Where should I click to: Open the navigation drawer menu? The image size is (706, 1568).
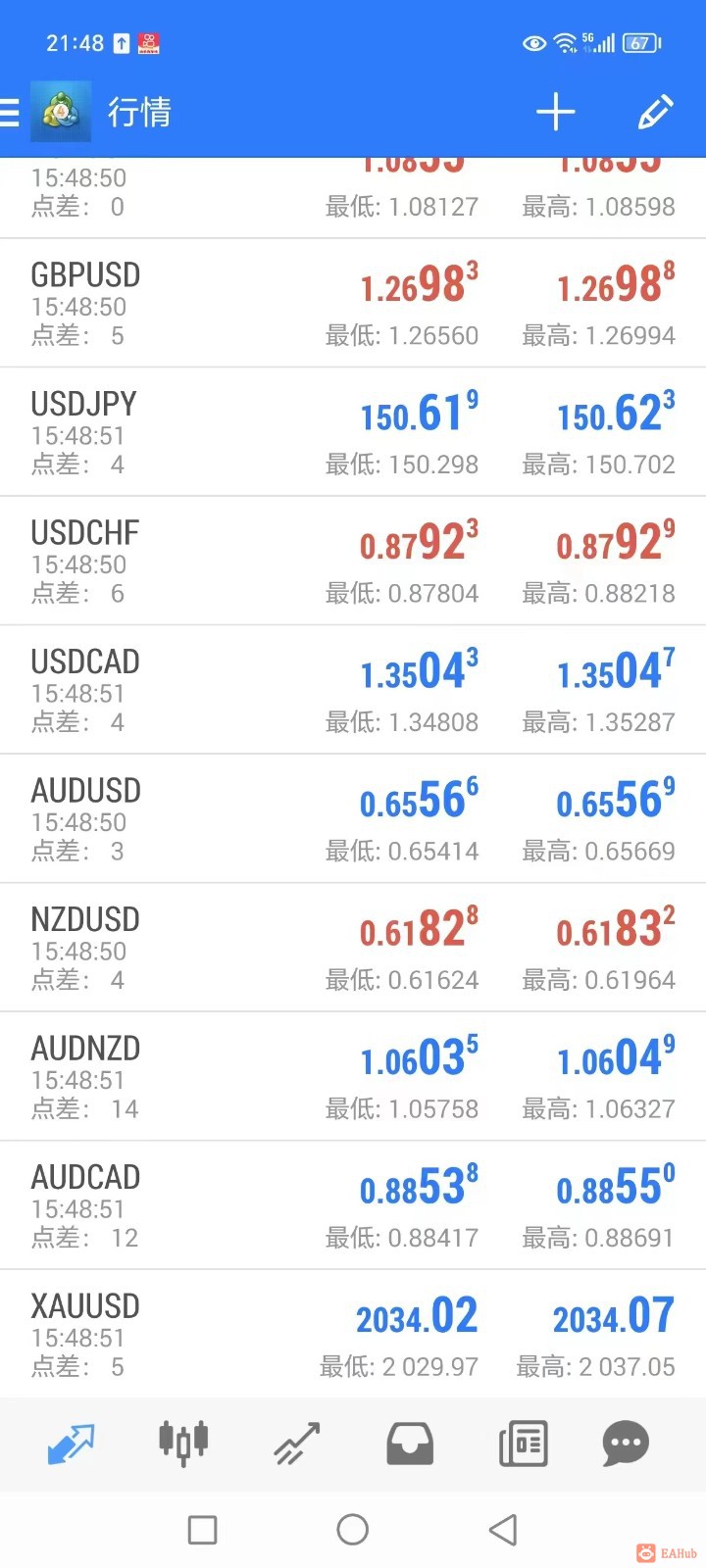point(10,112)
